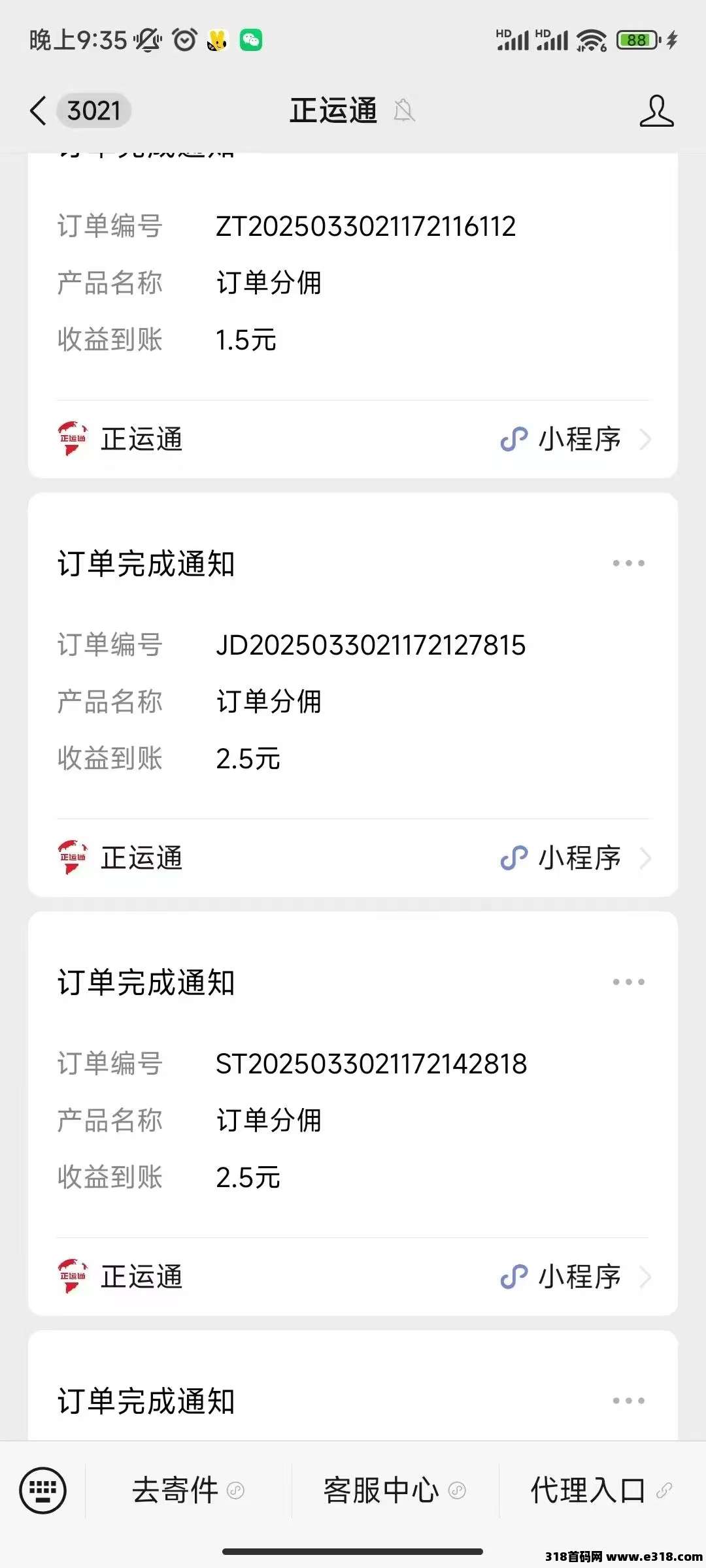Switch to keyboard input mode
The height and width of the screenshot is (1568, 706).
click(42, 1490)
